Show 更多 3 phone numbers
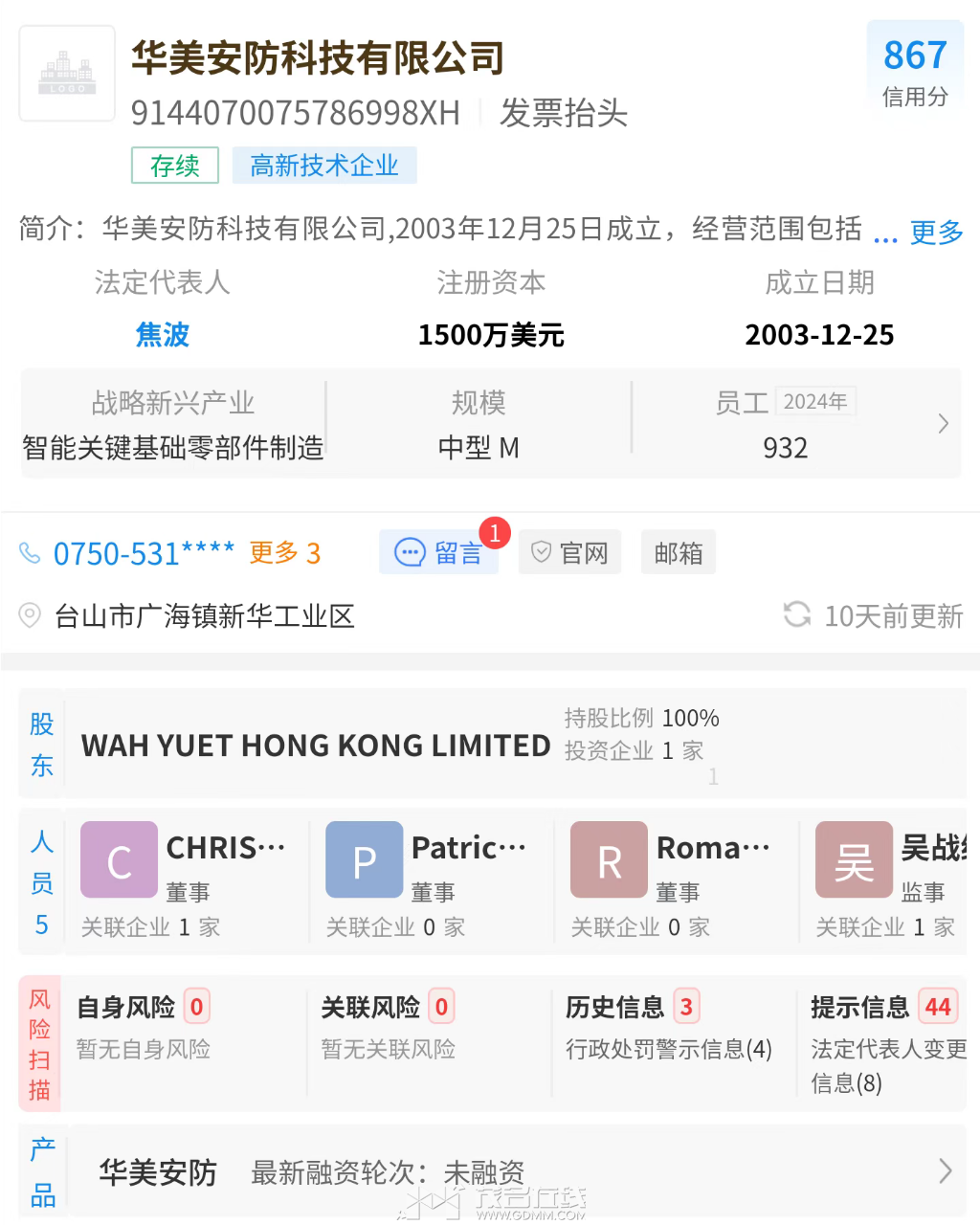The height and width of the screenshot is (1225, 980). 284,553
